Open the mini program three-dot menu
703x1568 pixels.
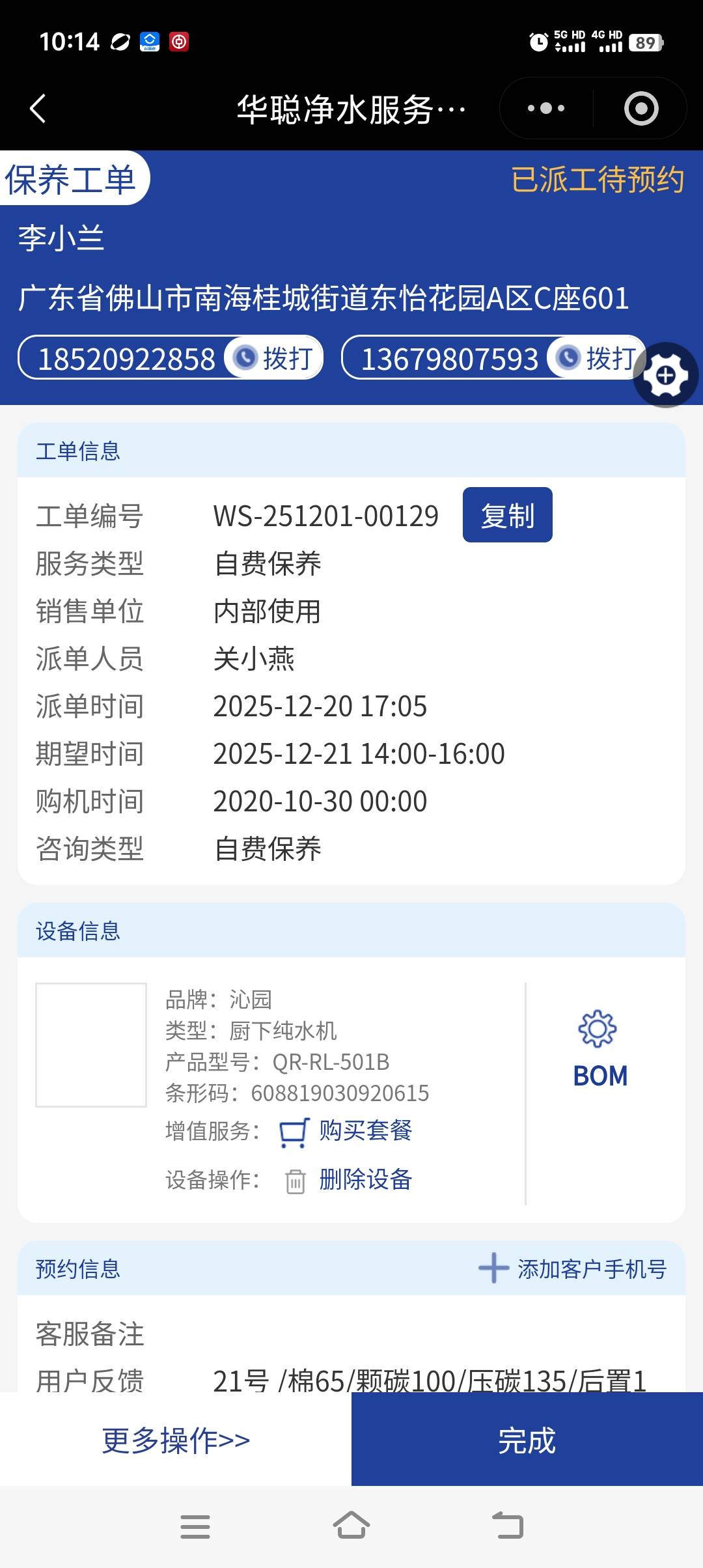545,108
